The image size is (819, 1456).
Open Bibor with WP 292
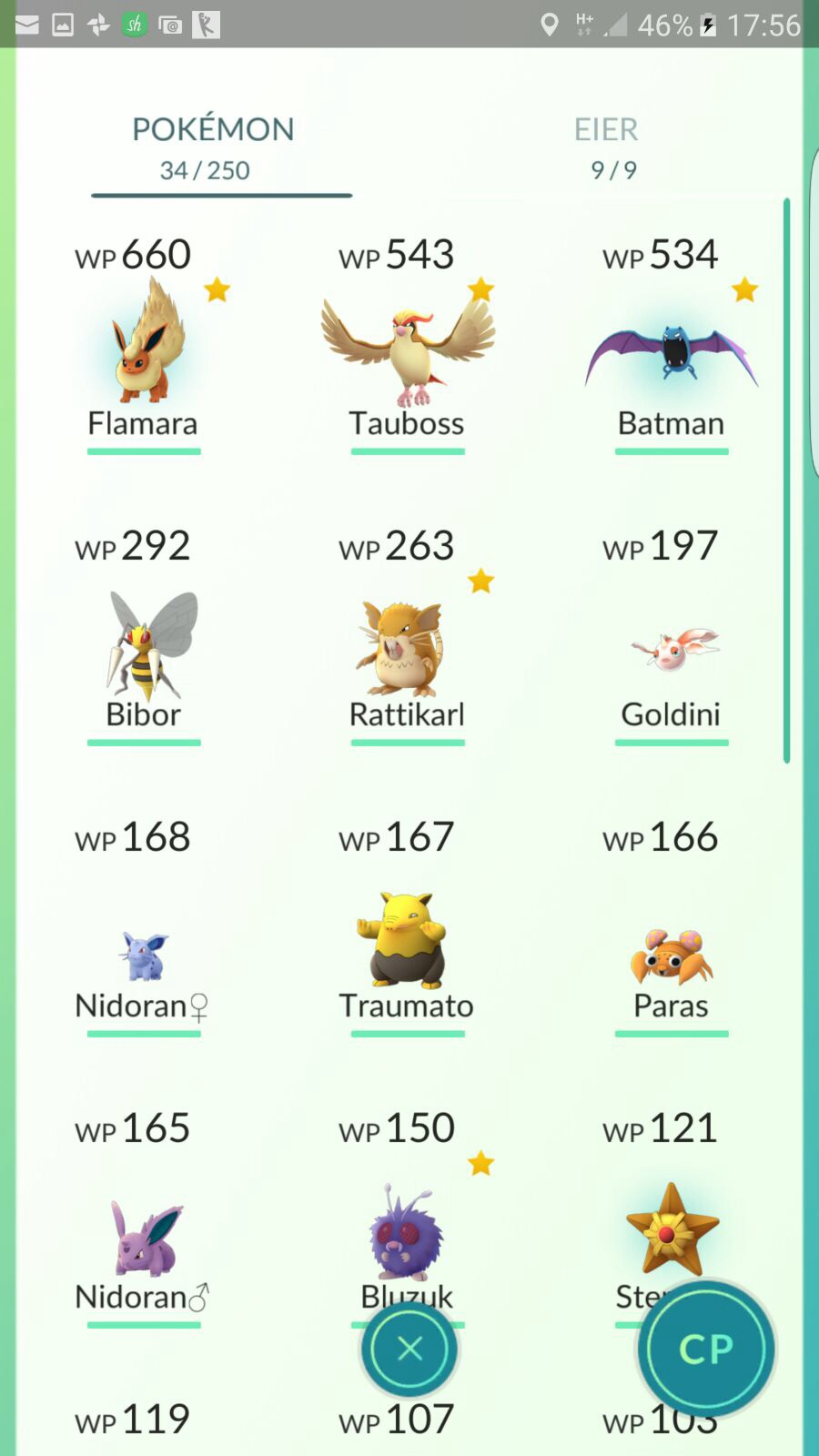[x=144, y=635]
